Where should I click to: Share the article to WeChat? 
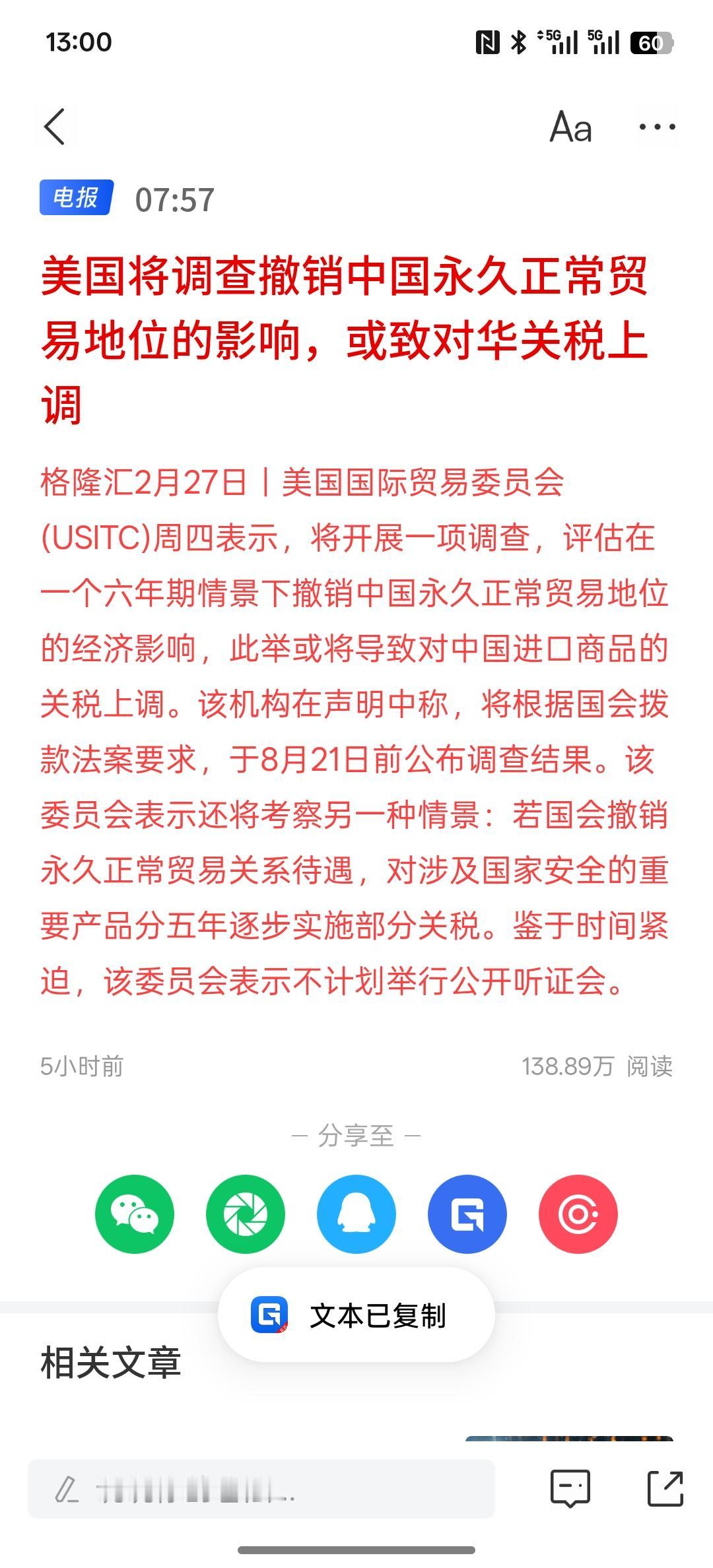[x=134, y=1214]
